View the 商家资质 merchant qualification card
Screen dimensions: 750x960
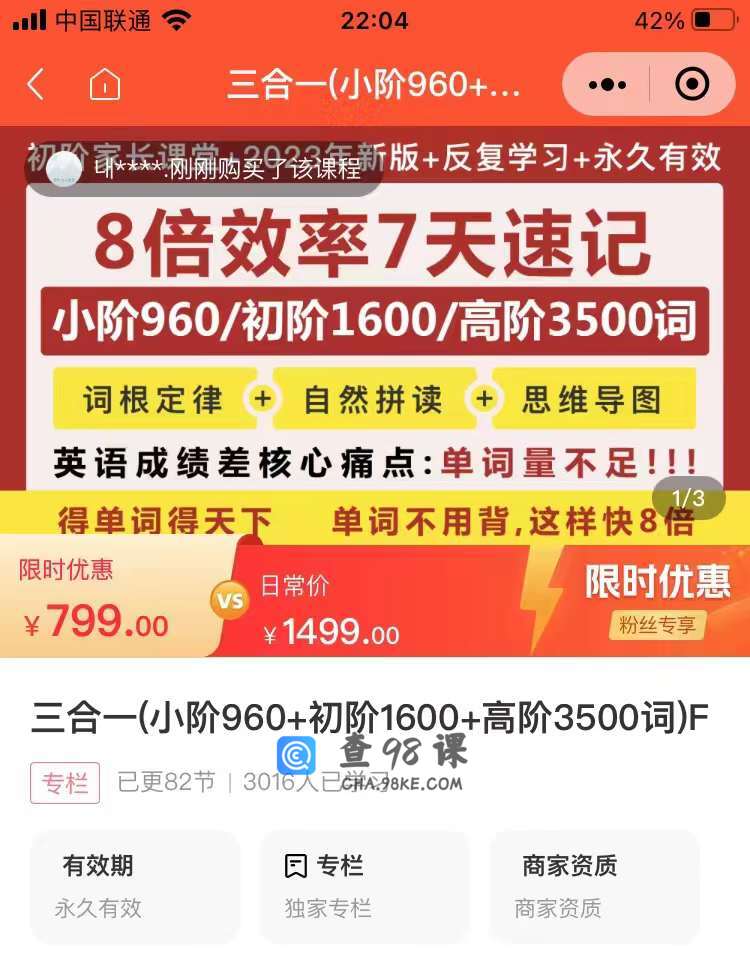click(x=594, y=886)
